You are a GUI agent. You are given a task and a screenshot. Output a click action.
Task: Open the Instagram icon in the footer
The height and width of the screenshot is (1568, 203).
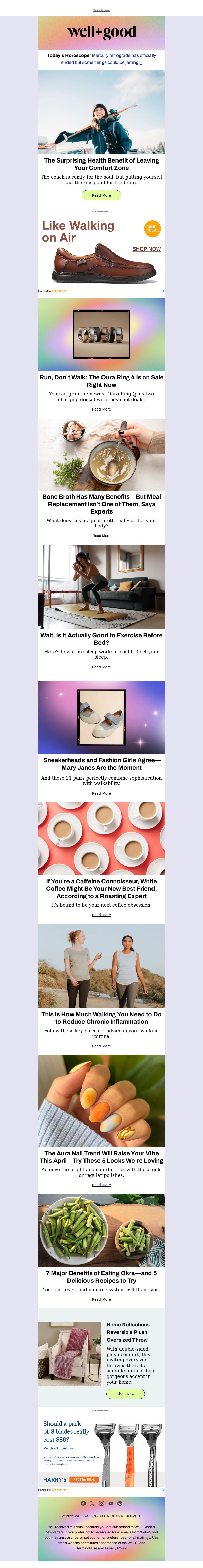coord(101,1503)
